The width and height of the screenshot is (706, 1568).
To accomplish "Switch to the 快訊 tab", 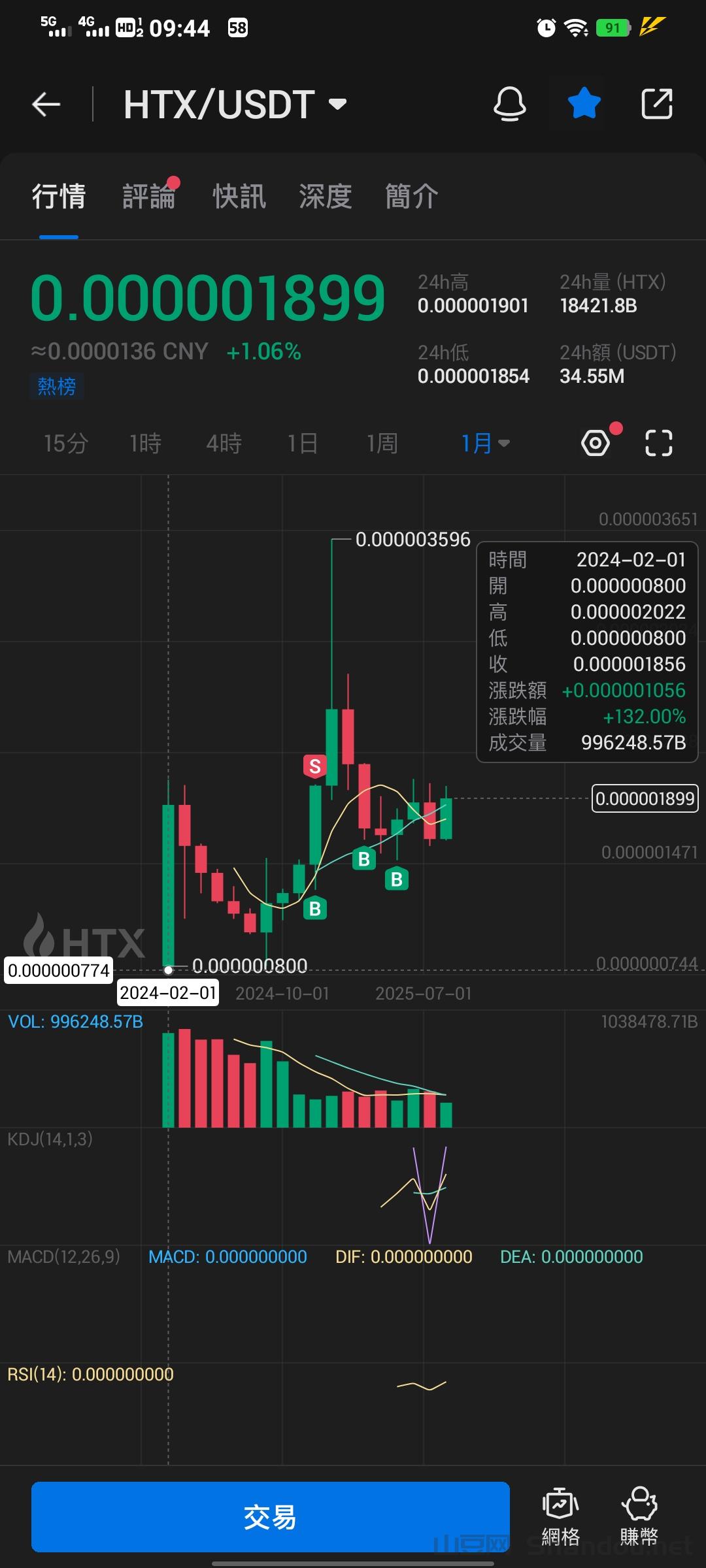I will tap(239, 196).
